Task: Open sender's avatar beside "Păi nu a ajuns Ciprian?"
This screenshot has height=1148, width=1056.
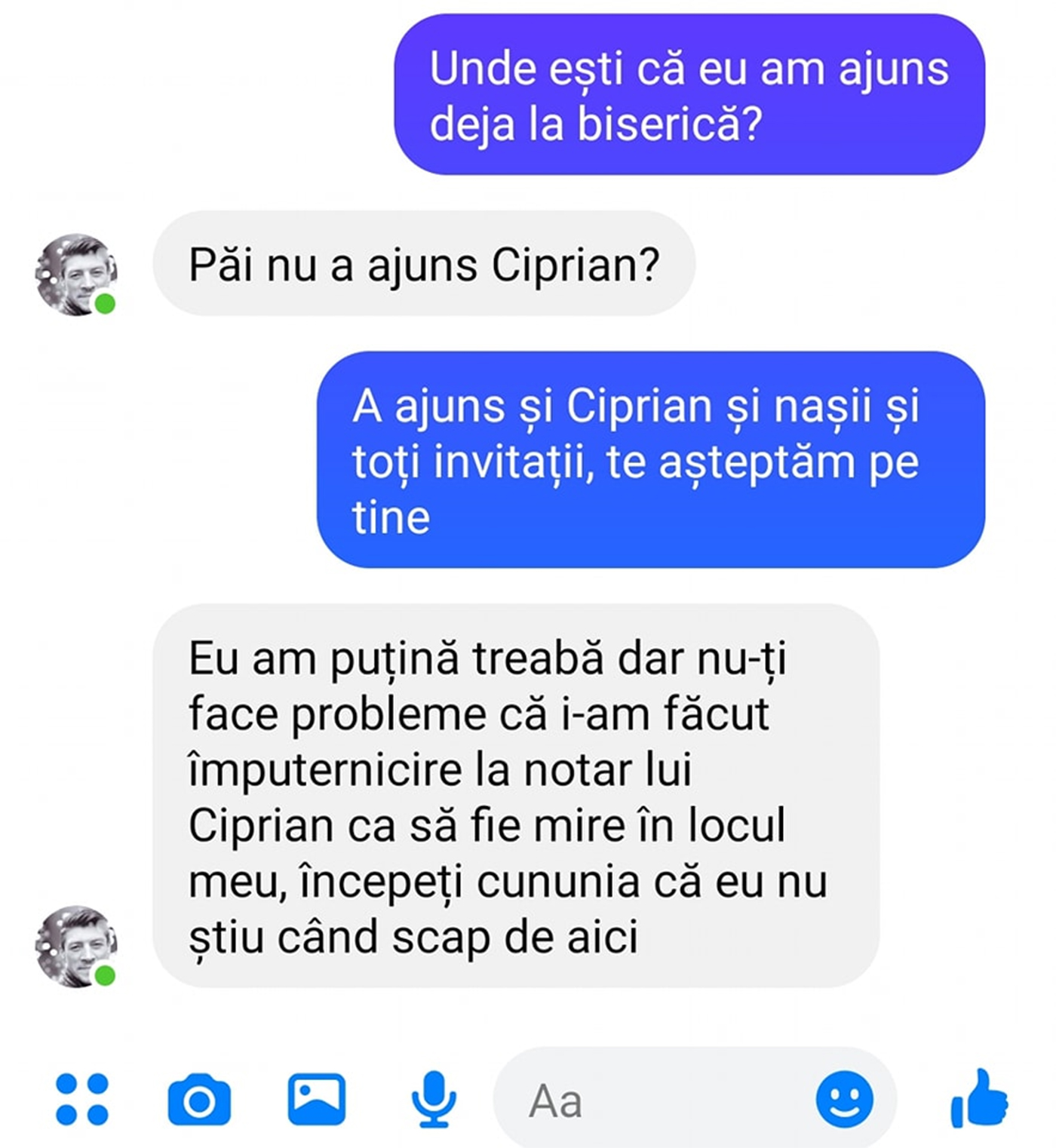Action: [x=76, y=275]
